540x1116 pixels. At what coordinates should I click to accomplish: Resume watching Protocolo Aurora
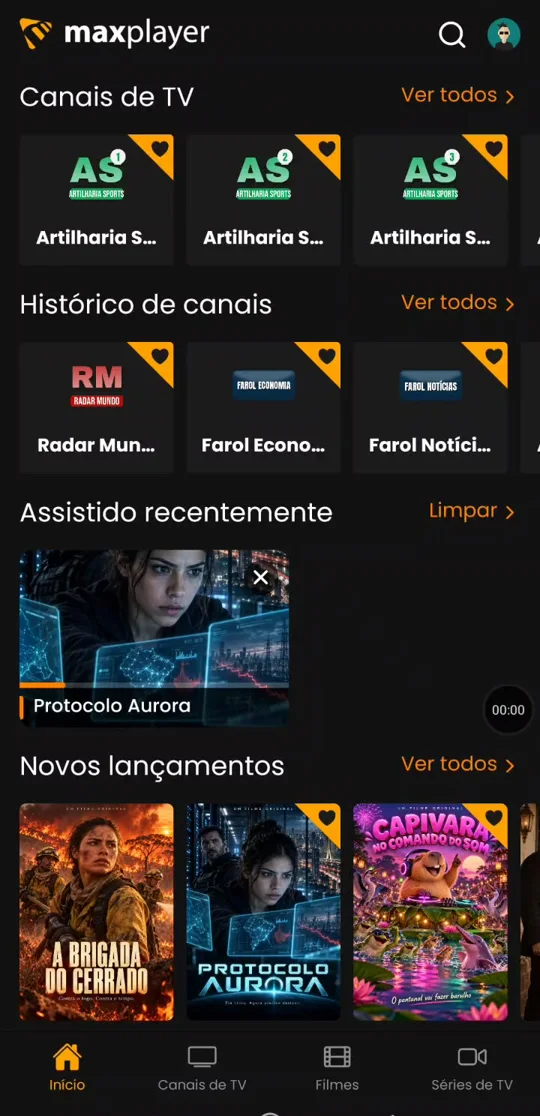pyautogui.click(x=154, y=638)
